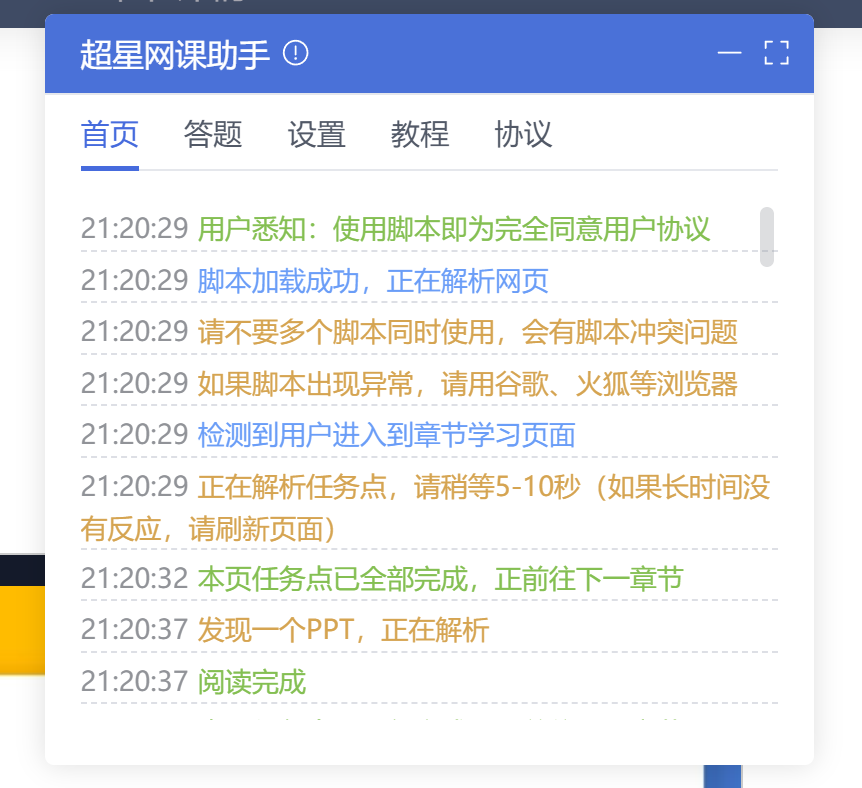Expand the panel to fullscreen
Image resolution: width=862 pixels, height=788 pixels.
(776, 53)
